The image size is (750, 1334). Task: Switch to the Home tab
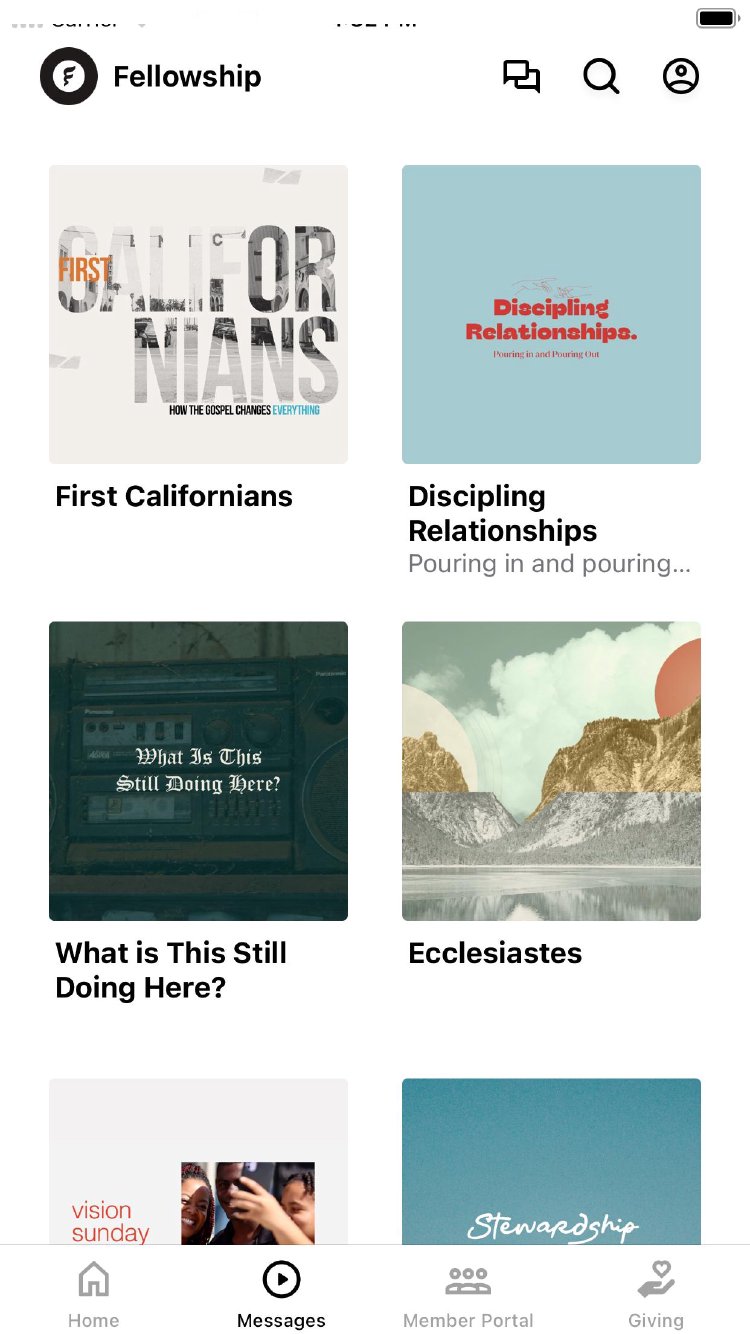click(x=93, y=1293)
